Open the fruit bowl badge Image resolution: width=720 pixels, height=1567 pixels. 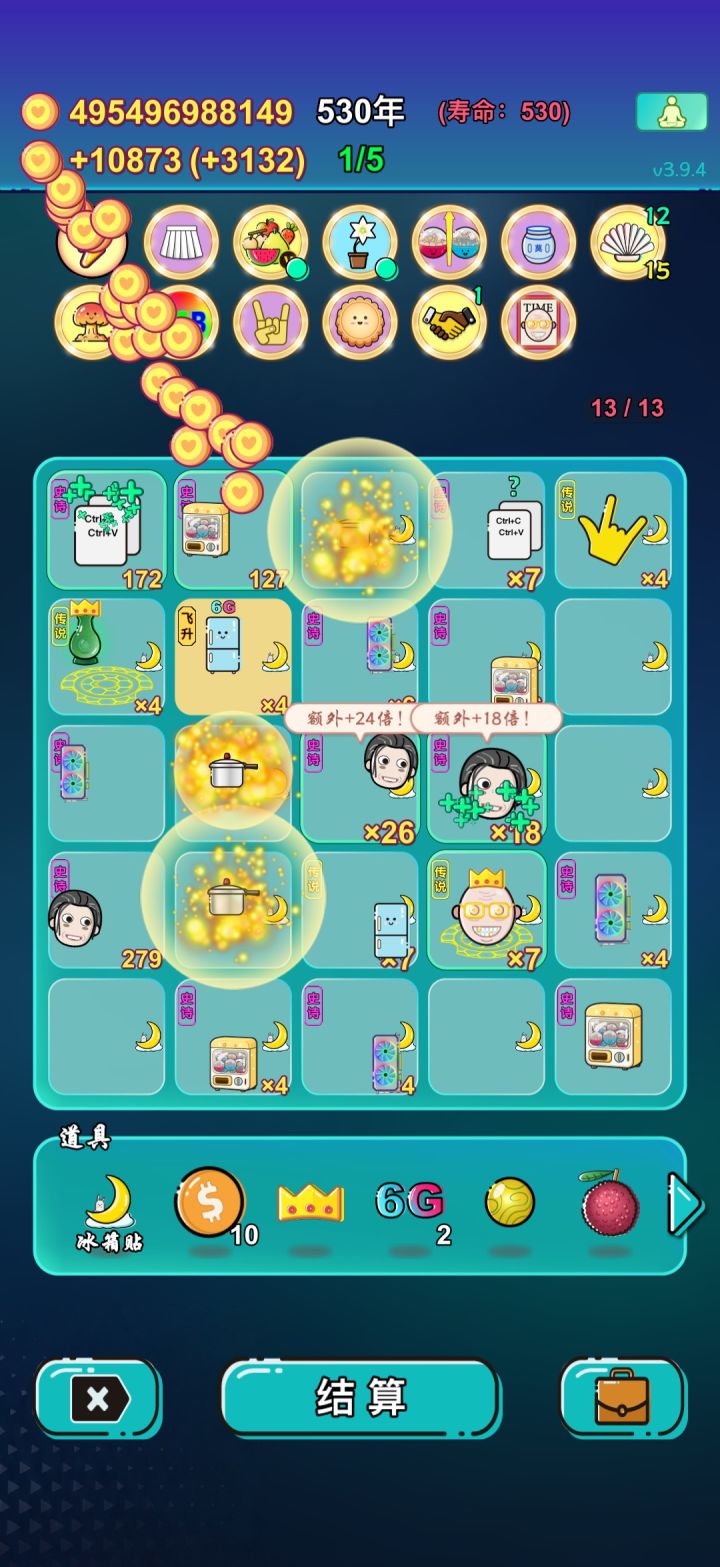point(270,242)
